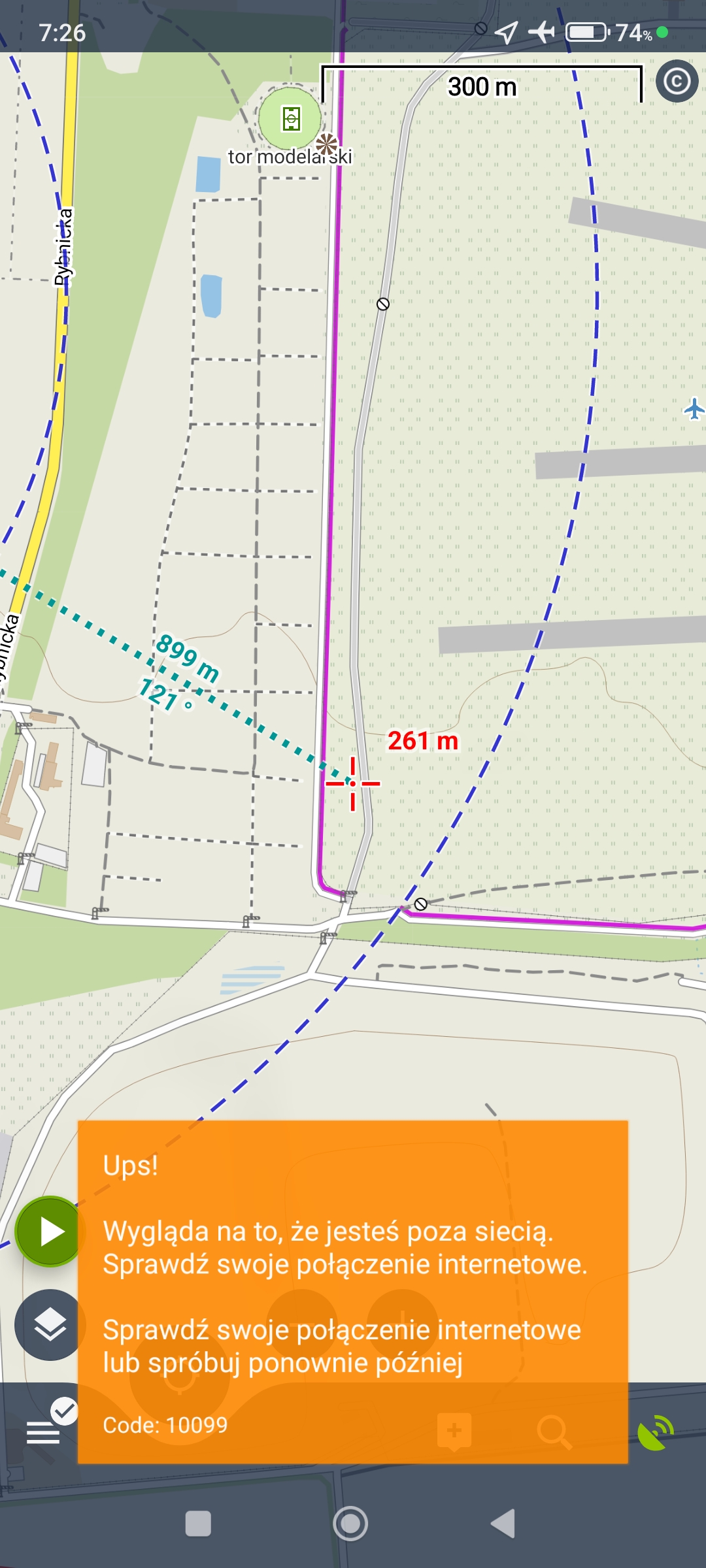
Task: Go to the system home screen
Action: point(351,1524)
